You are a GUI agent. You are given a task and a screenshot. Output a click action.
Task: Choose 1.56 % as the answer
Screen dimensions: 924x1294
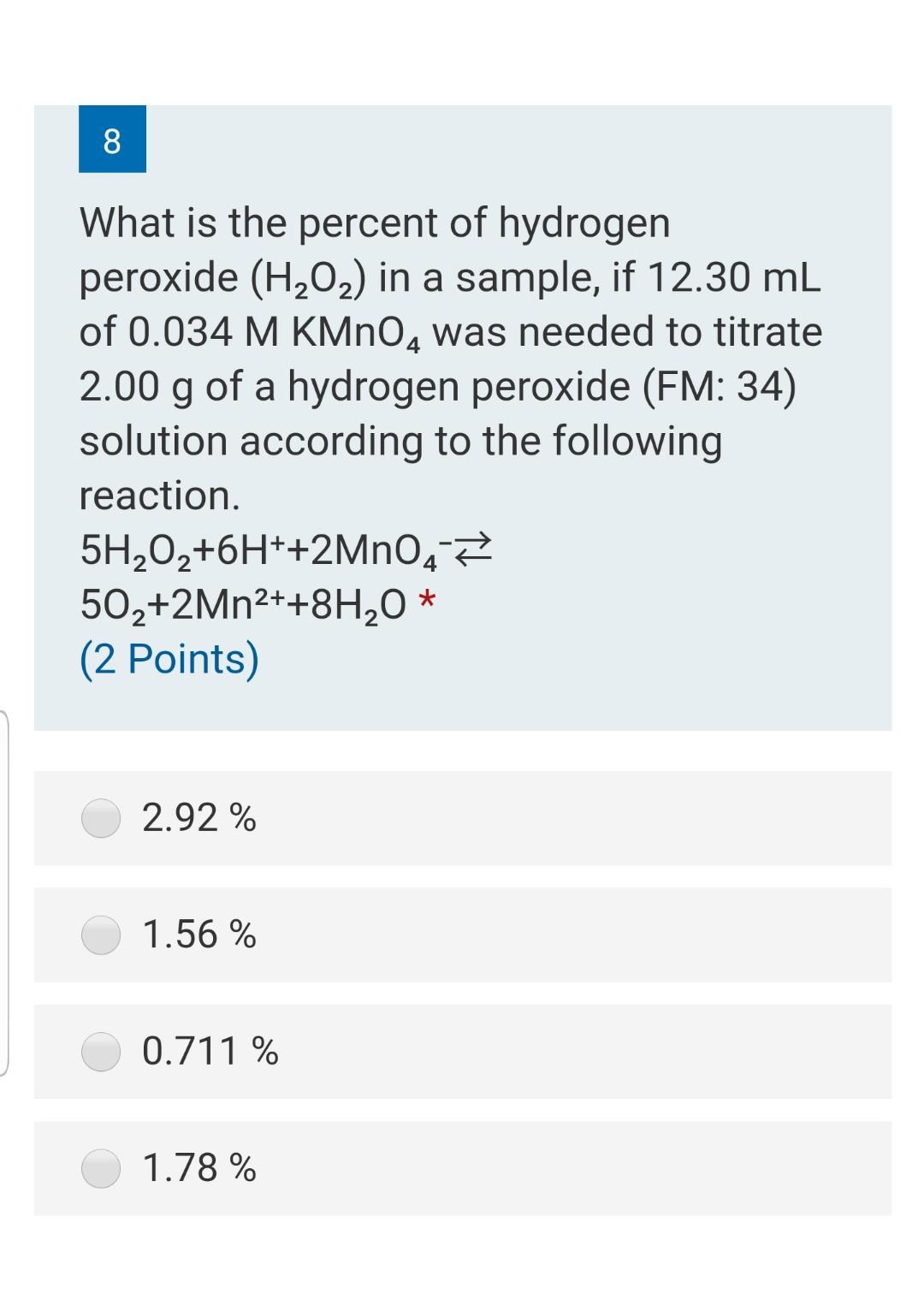point(101,935)
